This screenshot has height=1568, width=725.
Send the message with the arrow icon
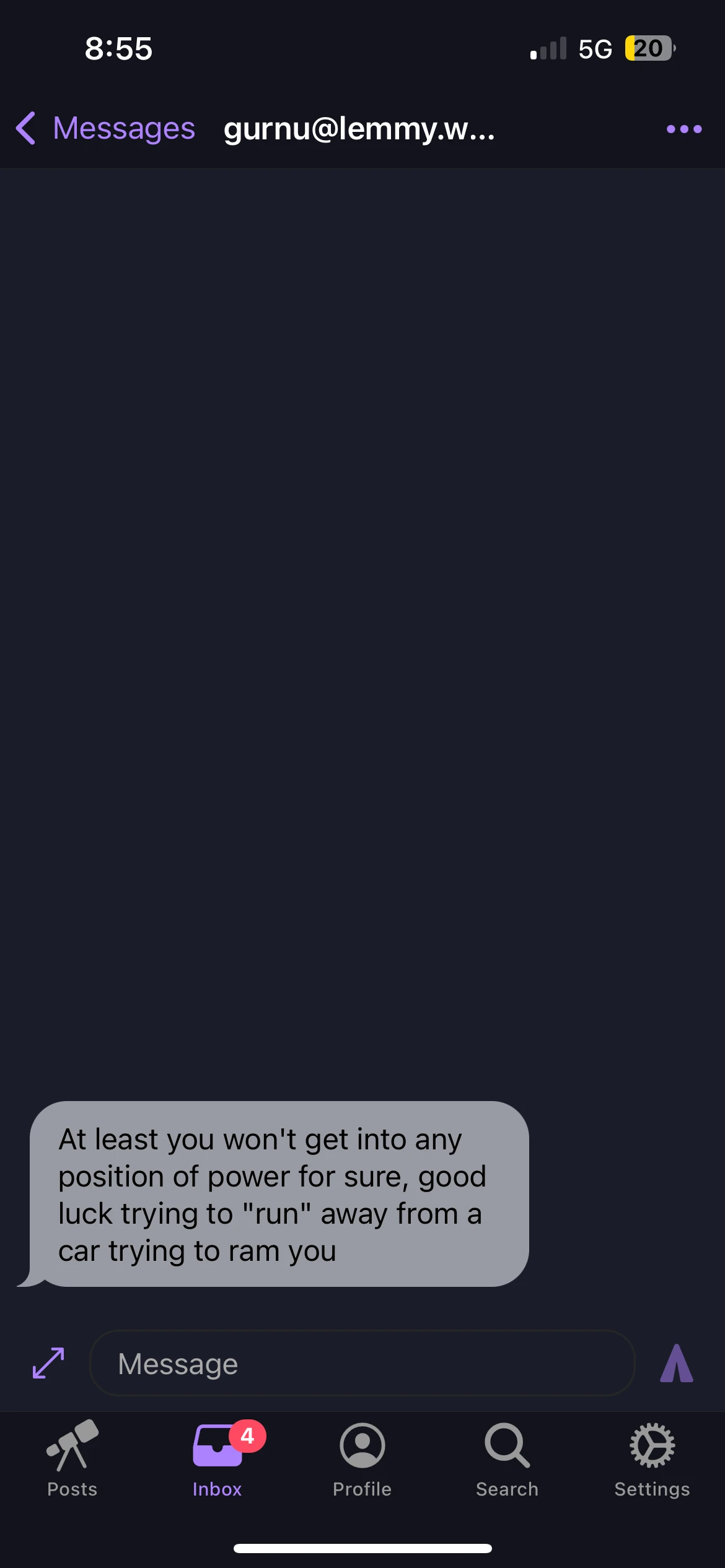(677, 1363)
